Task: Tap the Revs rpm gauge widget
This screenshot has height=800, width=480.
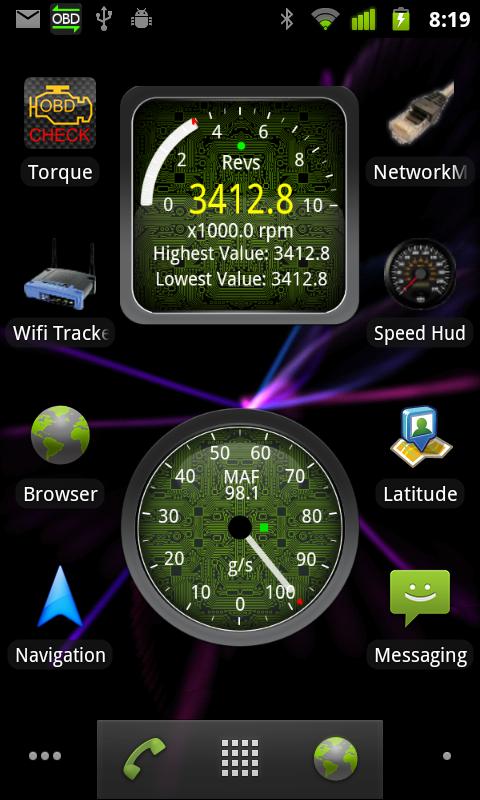Action: click(x=240, y=205)
